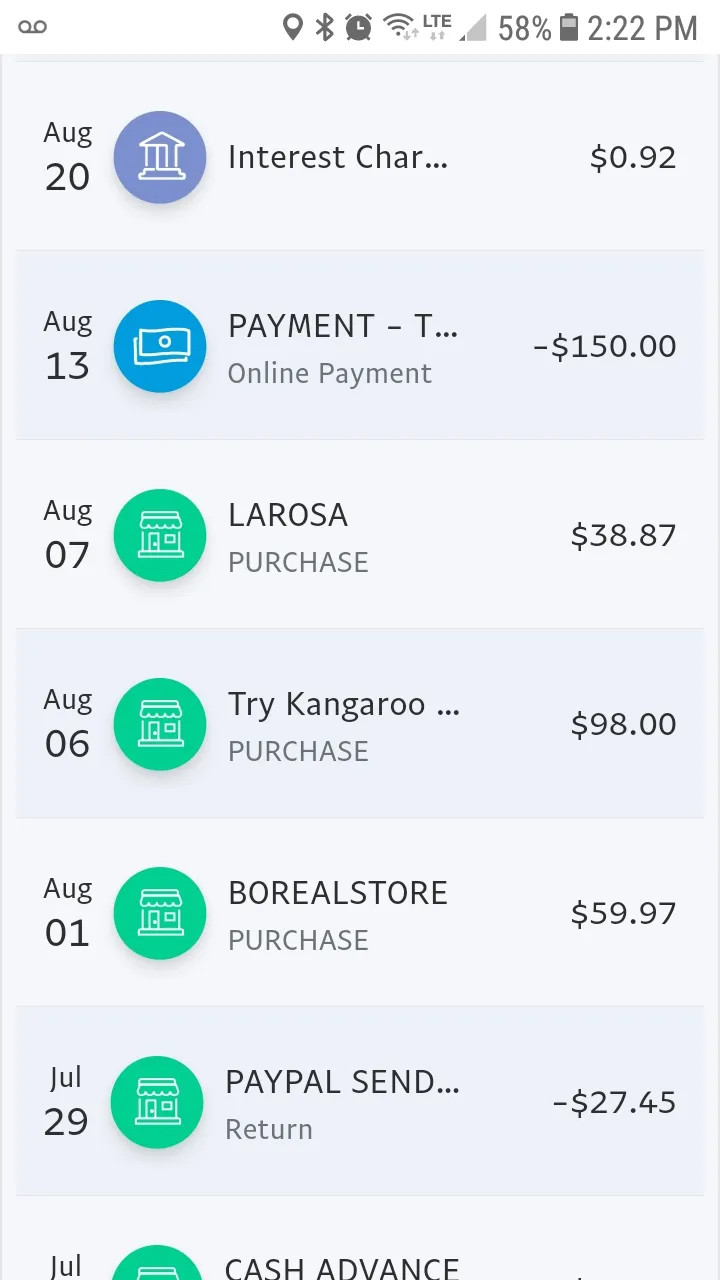Open the BOREALSTORE purchase entry

(360, 912)
